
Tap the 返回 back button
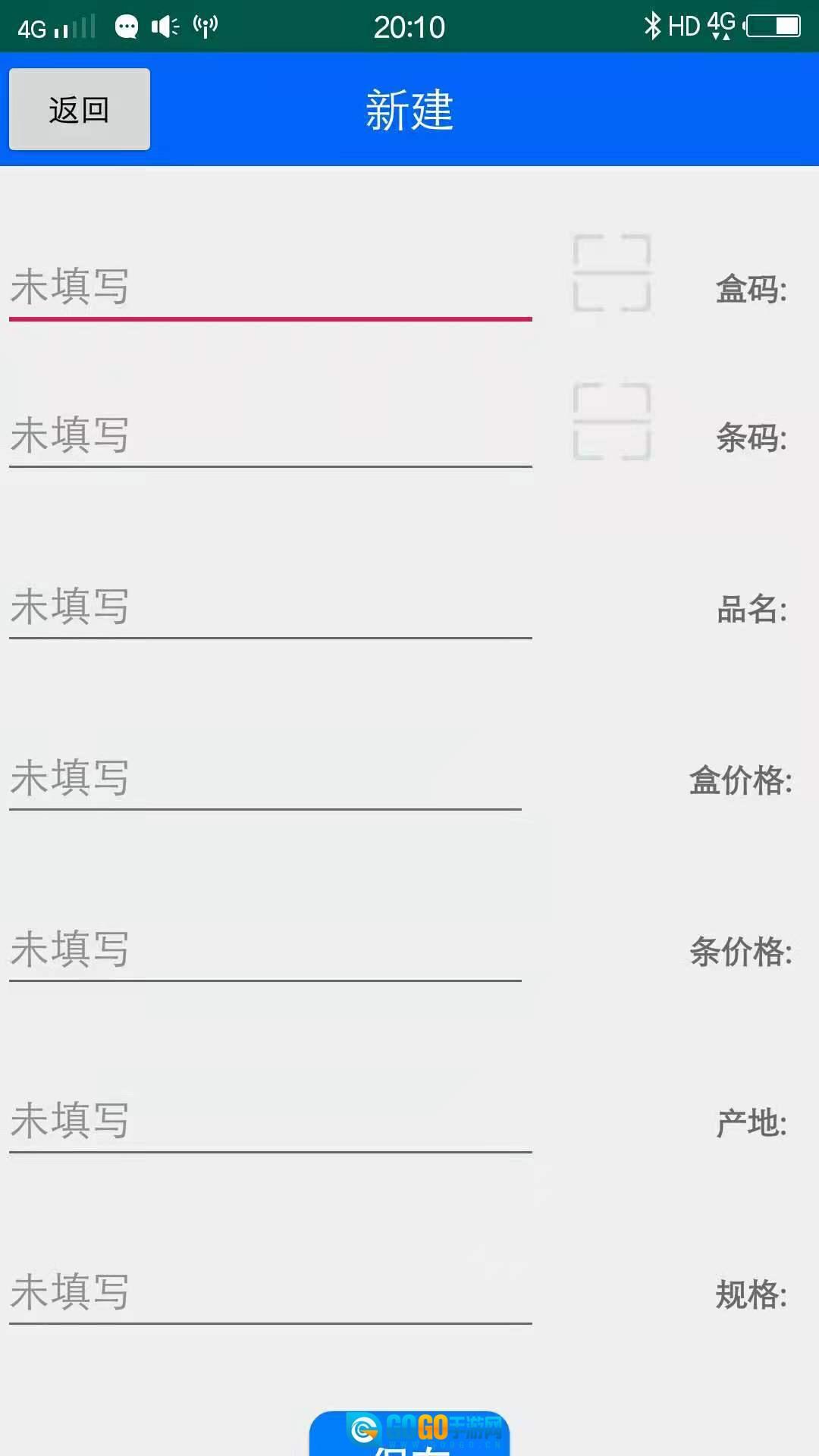(x=79, y=109)
